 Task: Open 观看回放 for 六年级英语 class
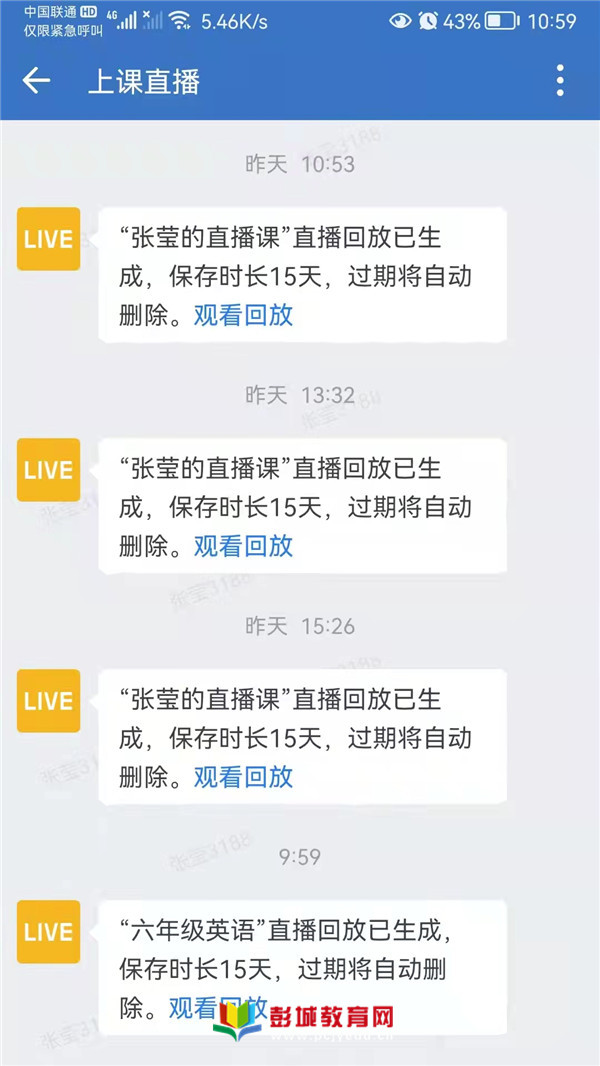pos(218,1007)
